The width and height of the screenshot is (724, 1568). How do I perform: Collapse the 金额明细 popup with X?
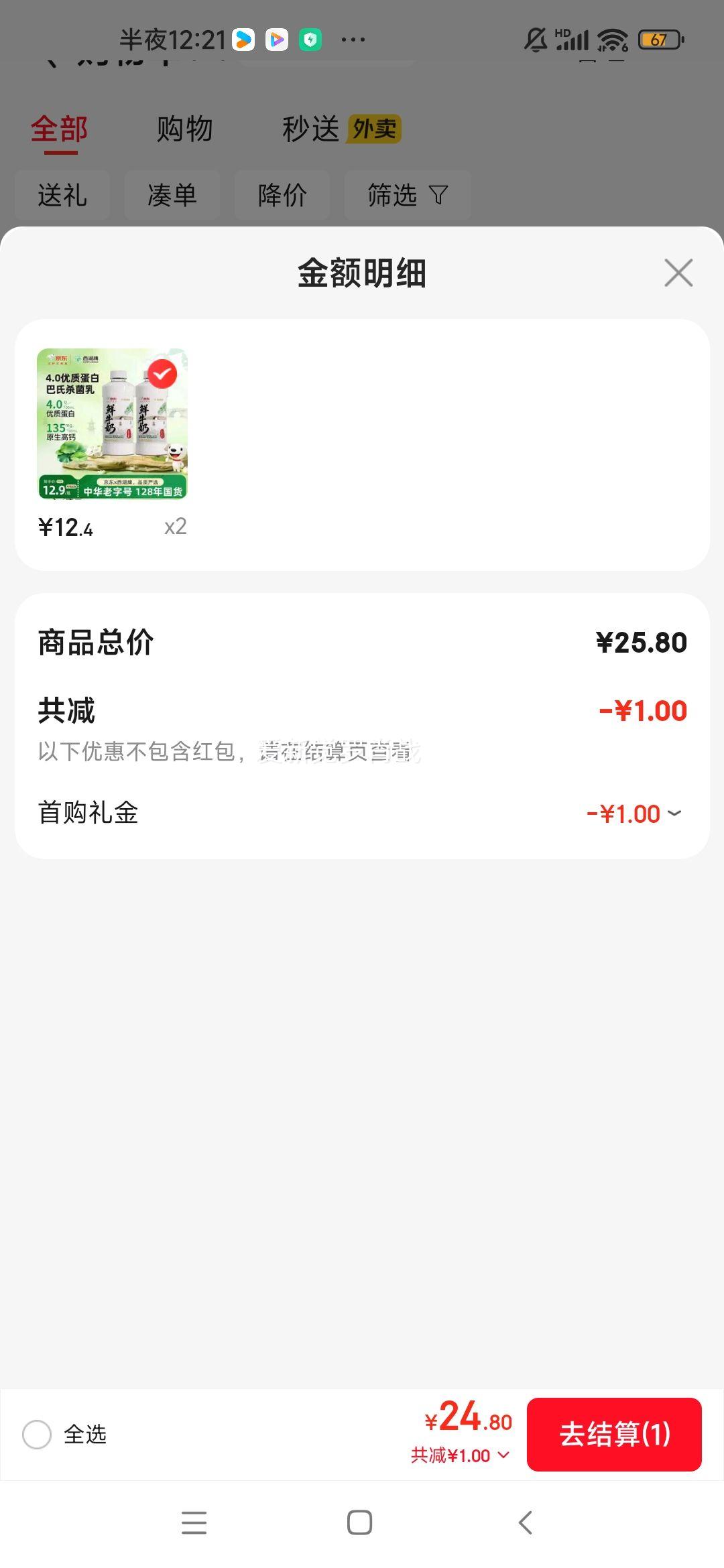coord(678,273)
